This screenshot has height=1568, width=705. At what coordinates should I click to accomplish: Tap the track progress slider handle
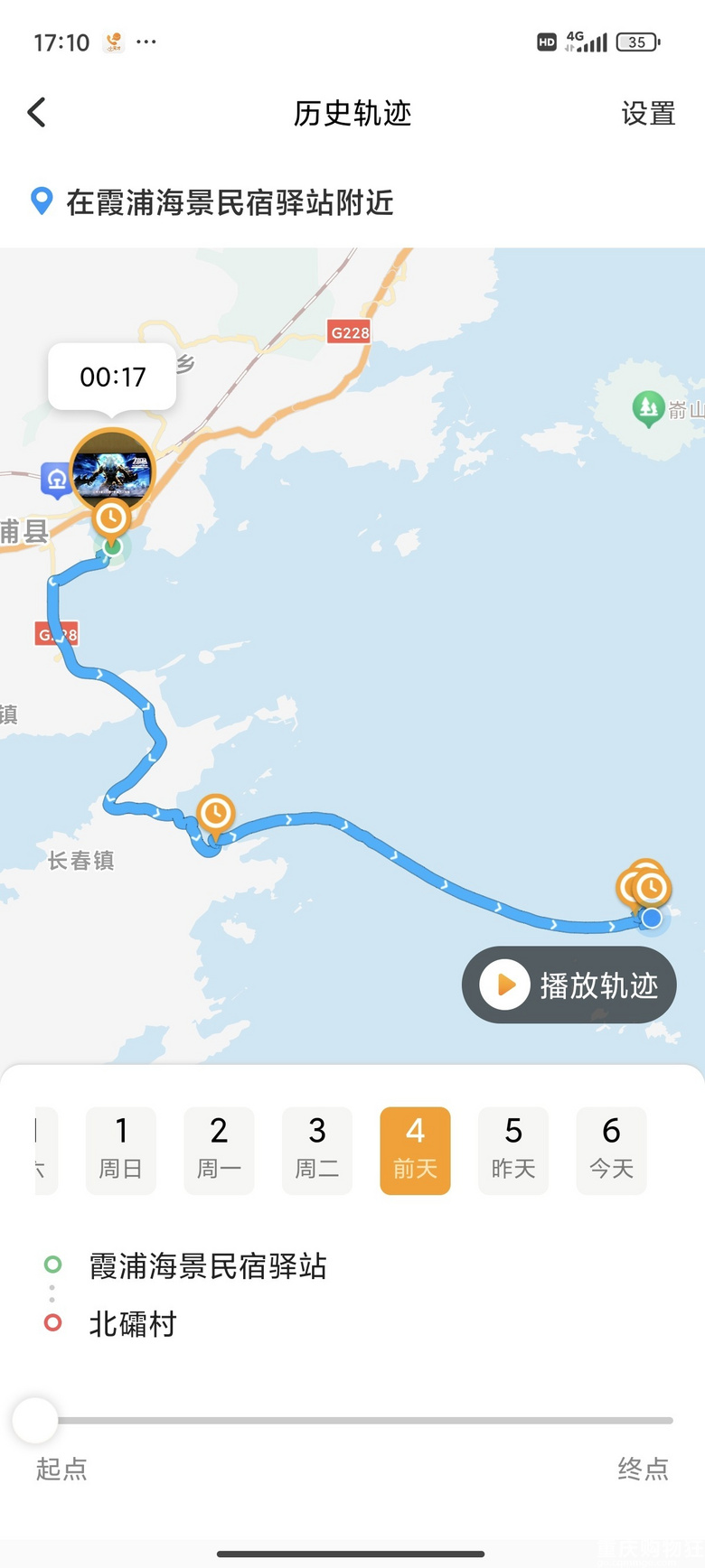pos(35,1420)
